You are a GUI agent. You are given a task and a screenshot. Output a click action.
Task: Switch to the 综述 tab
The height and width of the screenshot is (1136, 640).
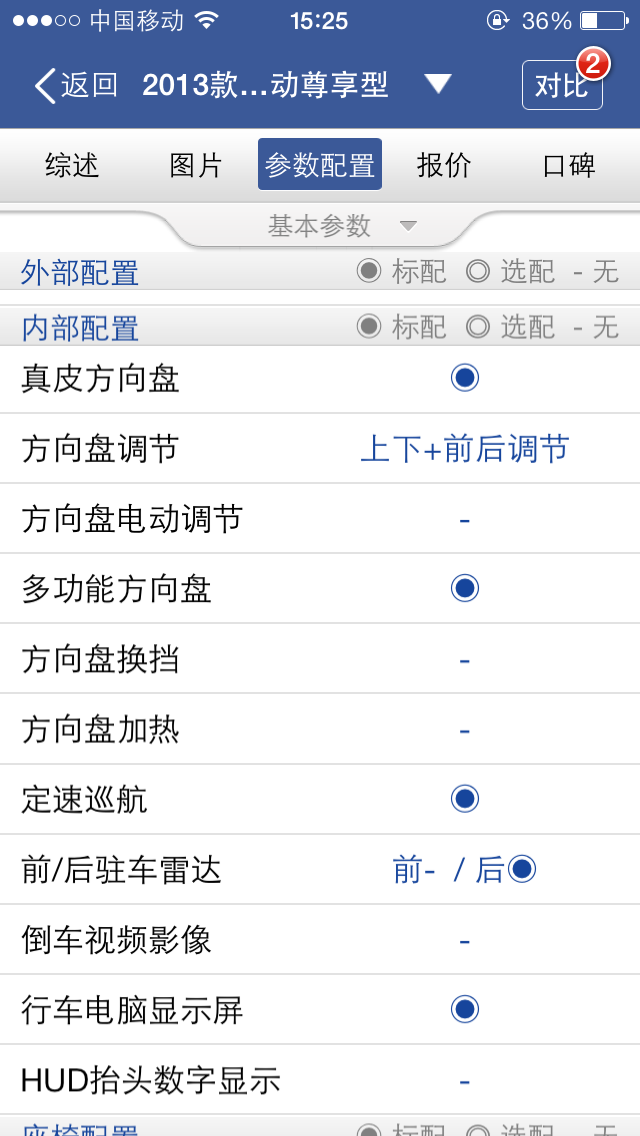[x=72, y=165]
